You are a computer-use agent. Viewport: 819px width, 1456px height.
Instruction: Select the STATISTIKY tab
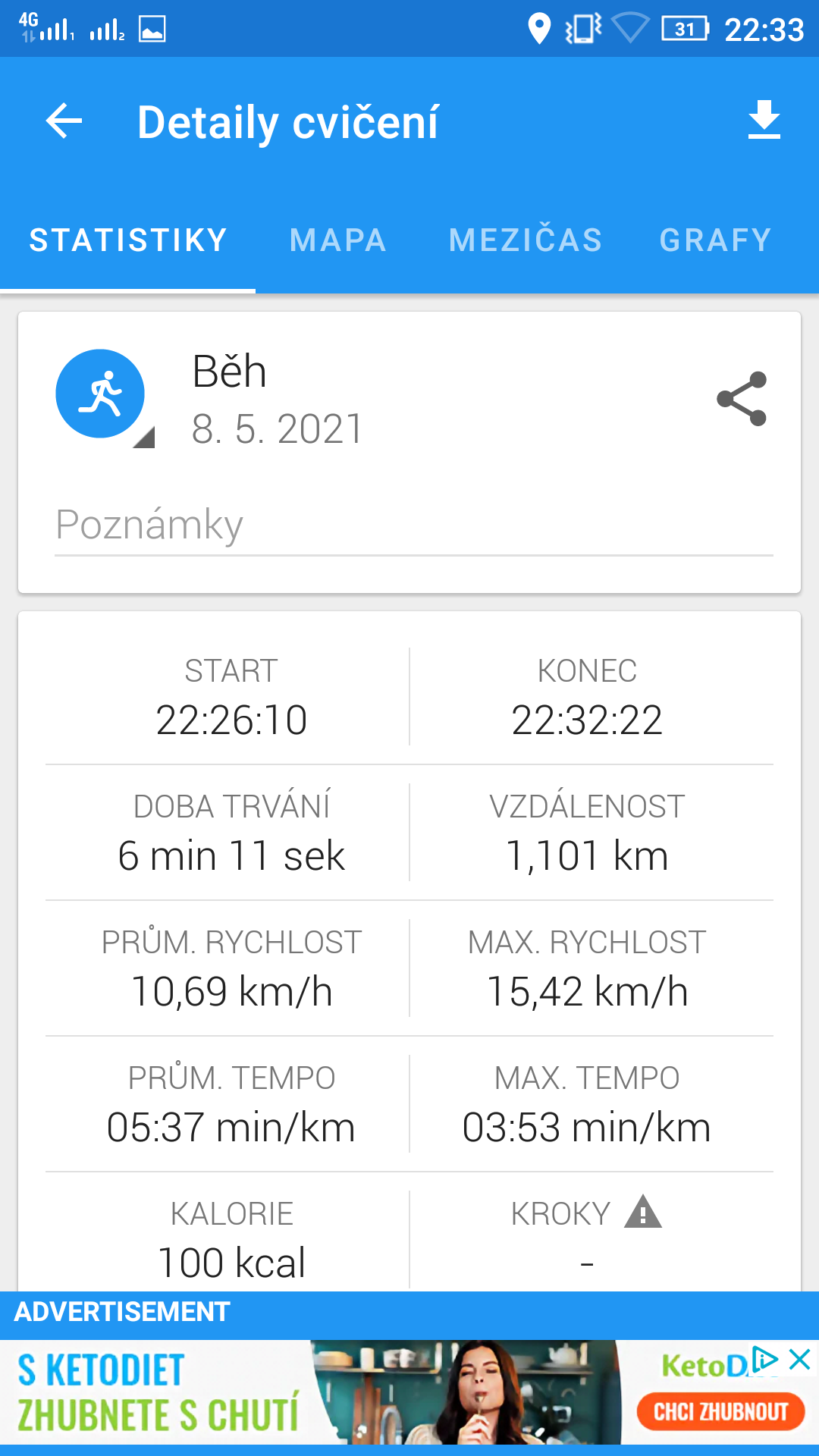(x=128, y=240)
